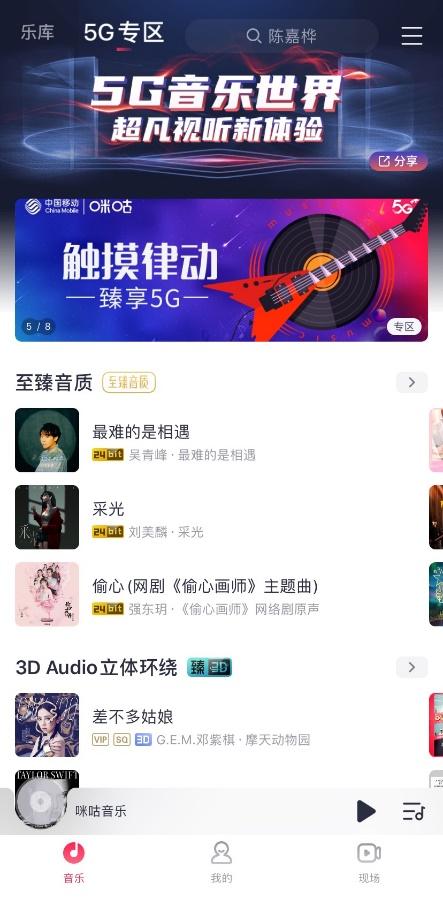Open the 触摸律动 臻享5G banner
This screenshot has height=906, width=443.
click(221, 270)
